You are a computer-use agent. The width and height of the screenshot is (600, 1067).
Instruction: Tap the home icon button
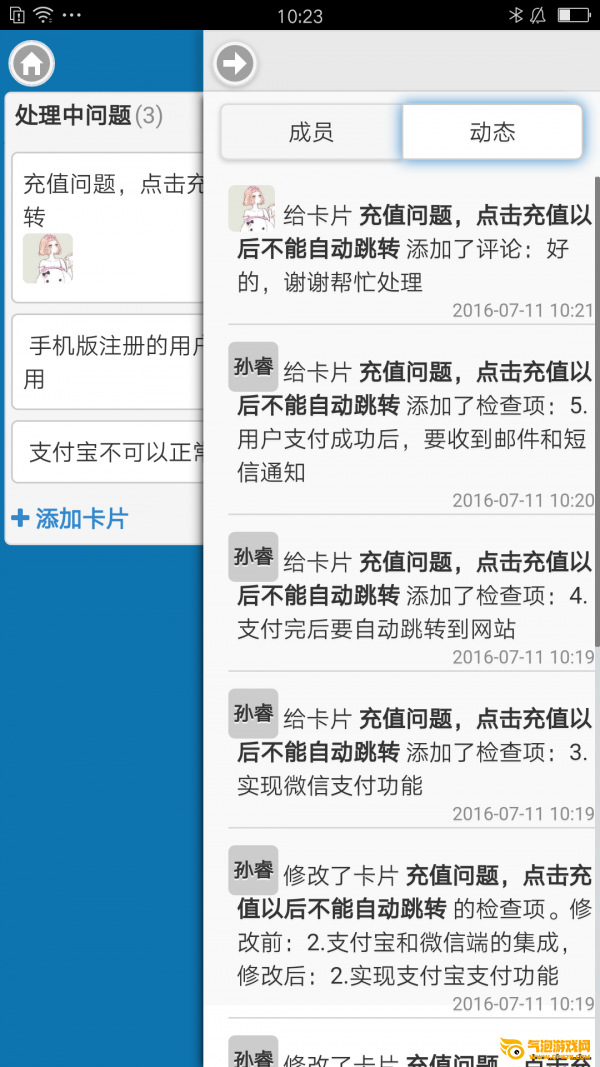pyautogui.click(x=31, y=64)
